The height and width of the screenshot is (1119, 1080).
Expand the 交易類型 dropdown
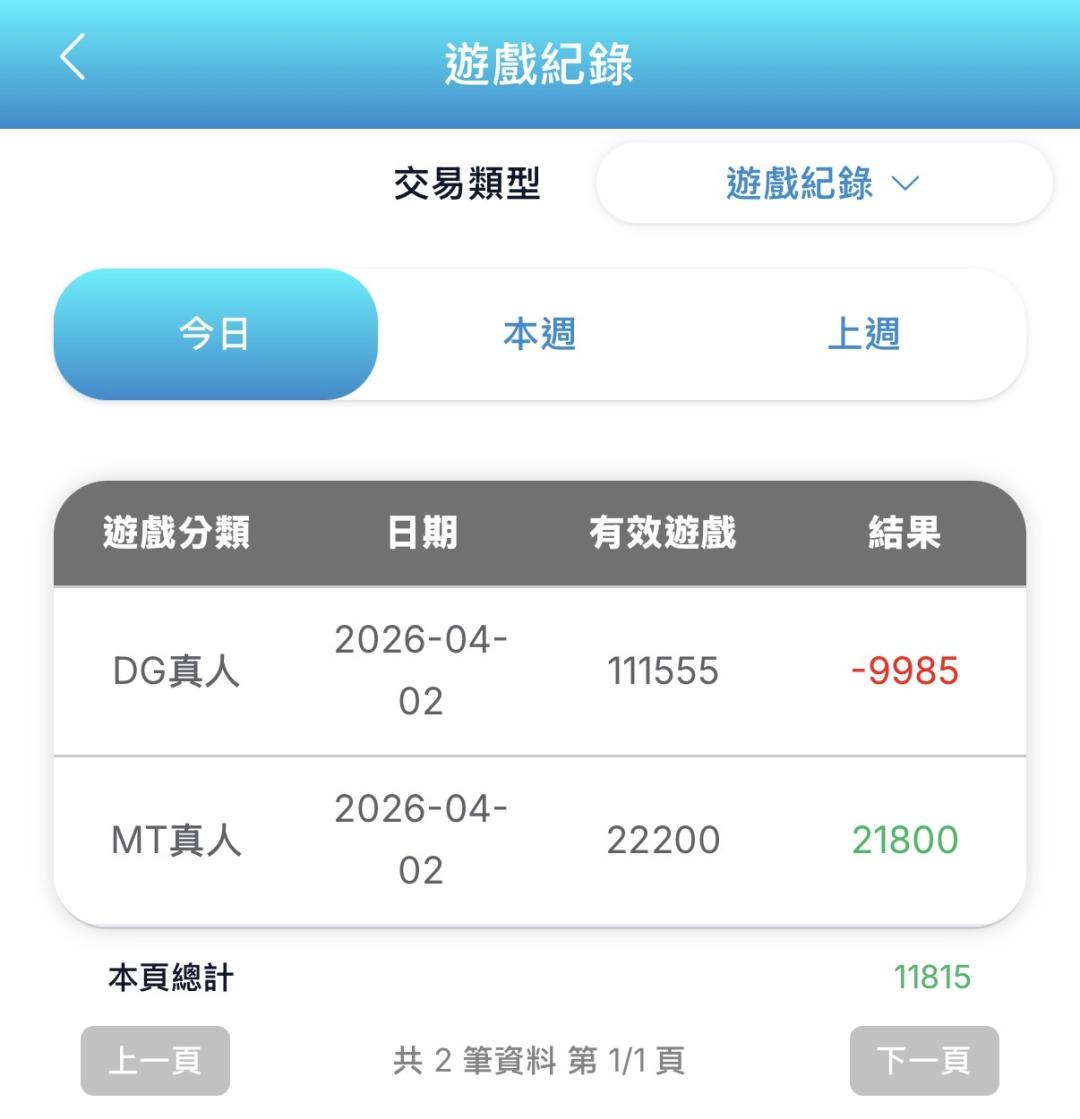pyautogui.click(x=823, y=183)
